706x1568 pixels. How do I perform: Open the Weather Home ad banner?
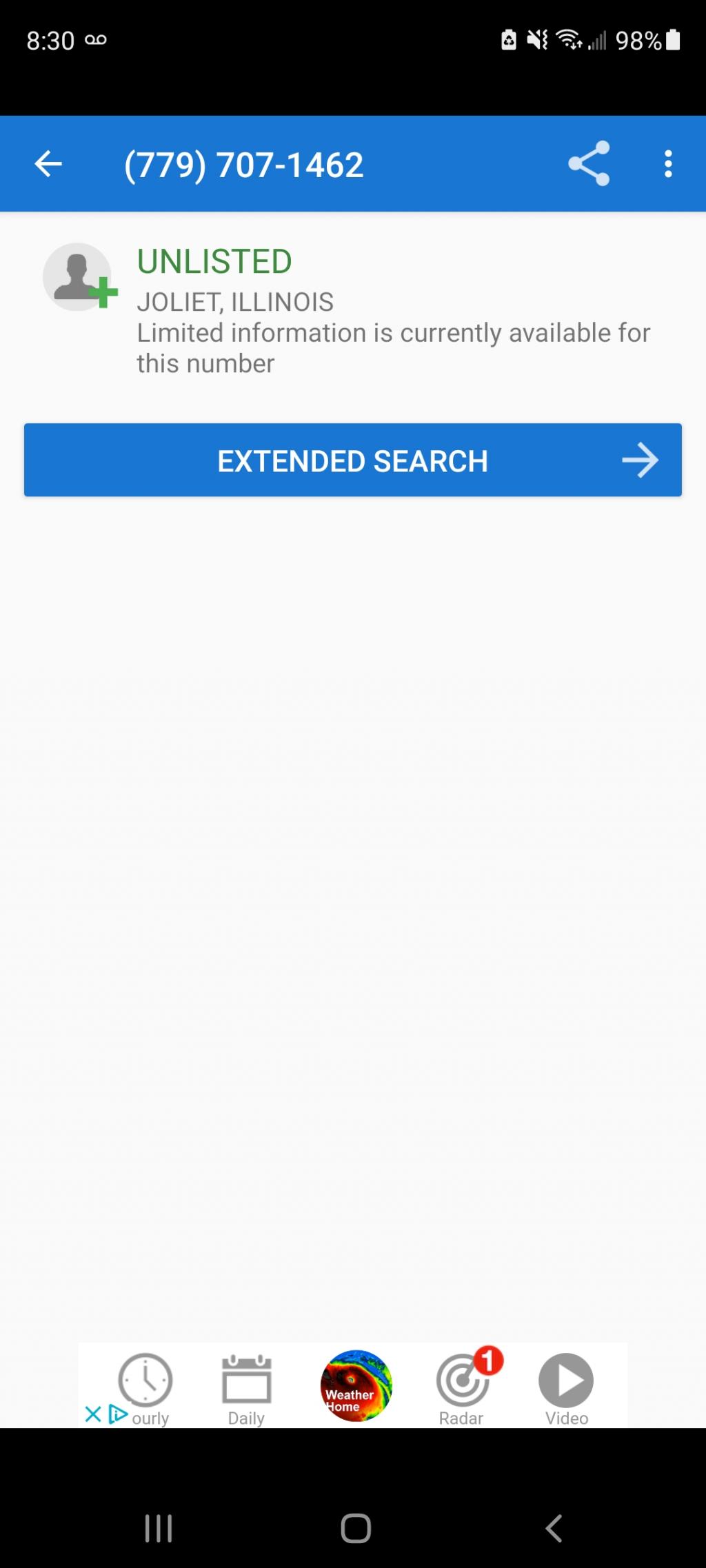pos(356,1385)
